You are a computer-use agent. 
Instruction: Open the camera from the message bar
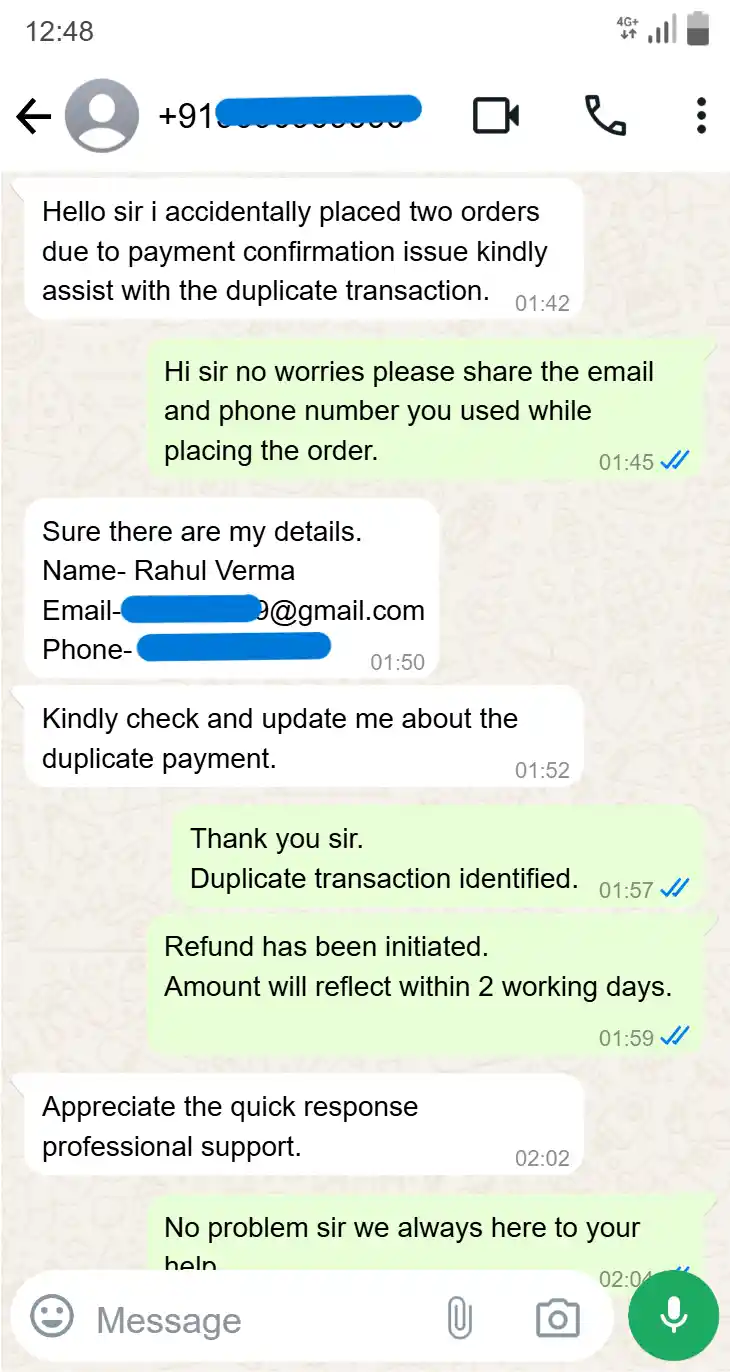click(557, 1318)
